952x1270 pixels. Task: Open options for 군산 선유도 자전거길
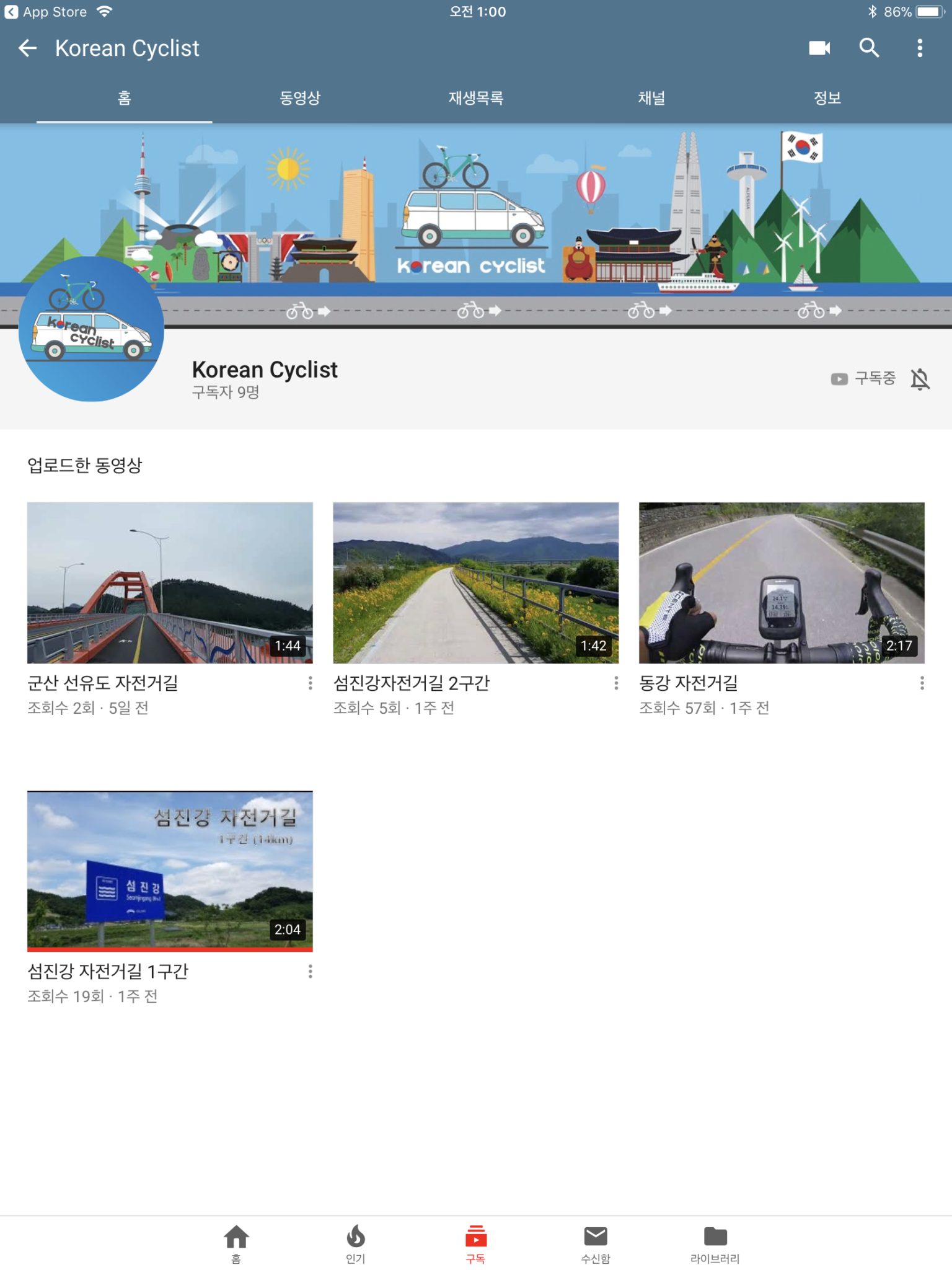310,683
